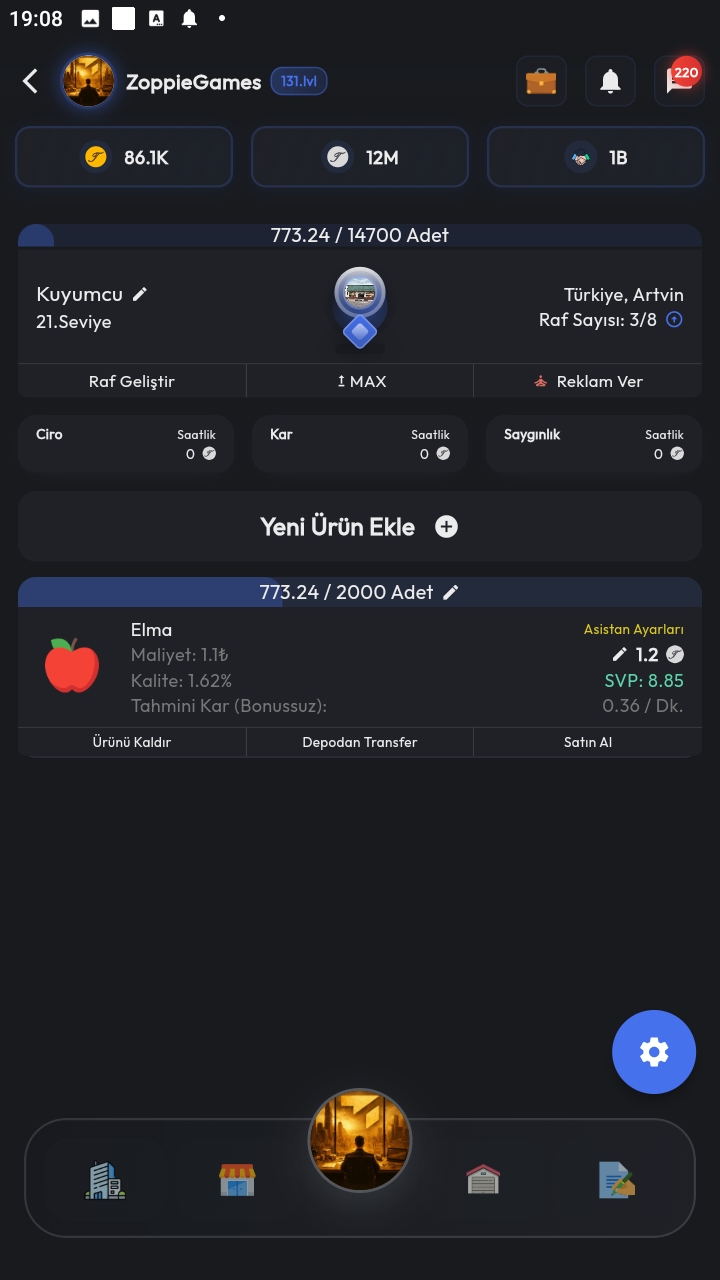This screenshot has height=1280, width=720.
Task: Buy more Elma with Satın Al
Action: [x=588, y=742]
